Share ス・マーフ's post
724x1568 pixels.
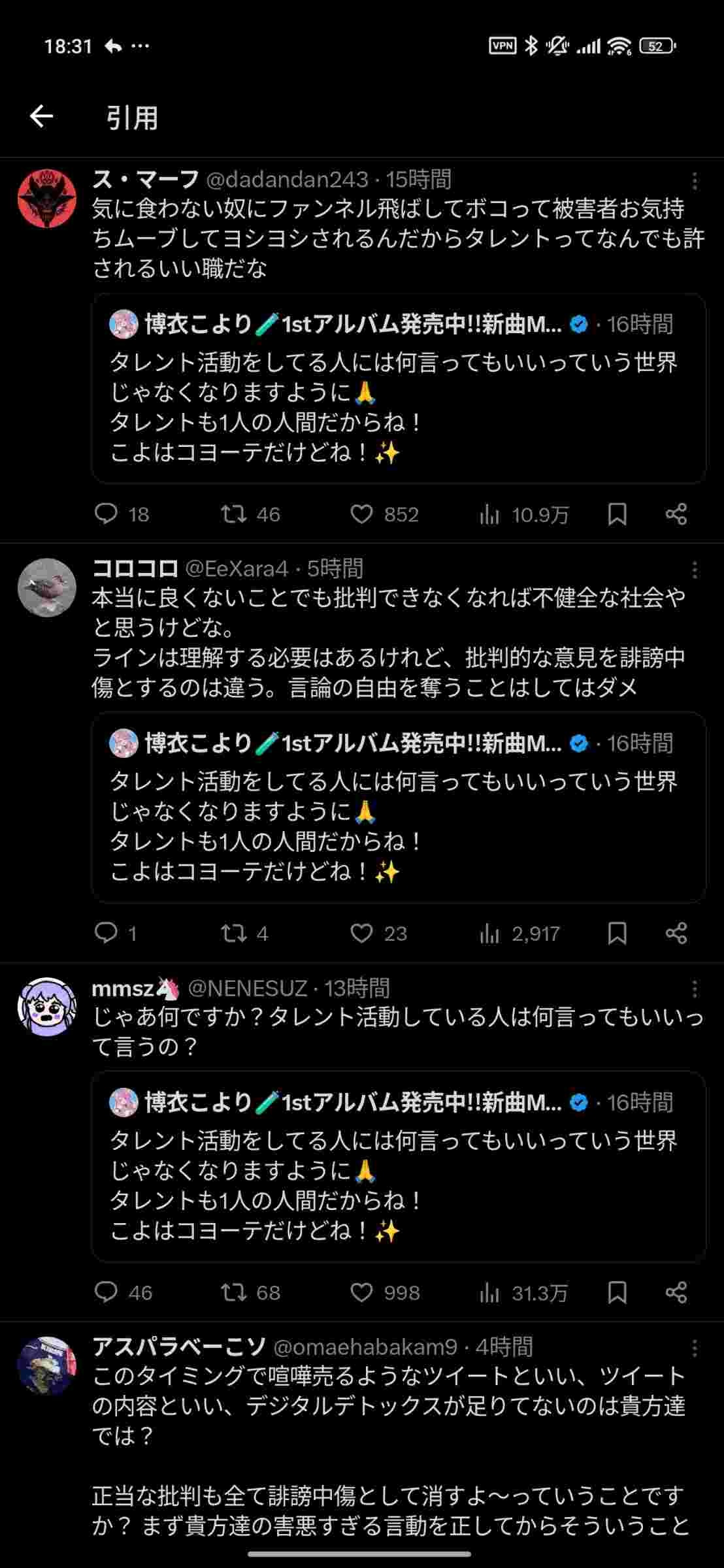tap(676, 514)
